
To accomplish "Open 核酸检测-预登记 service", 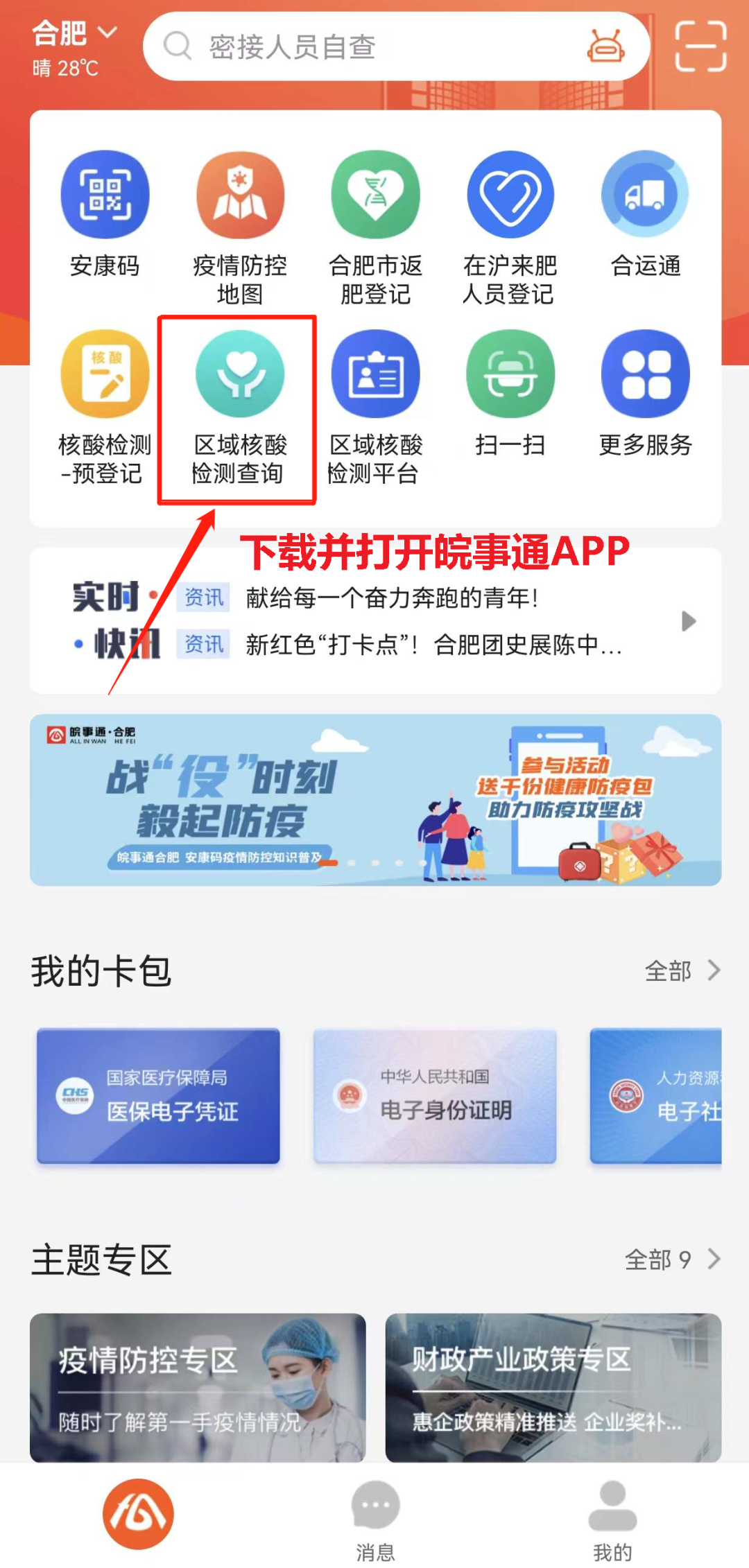I will pos(105,407).
